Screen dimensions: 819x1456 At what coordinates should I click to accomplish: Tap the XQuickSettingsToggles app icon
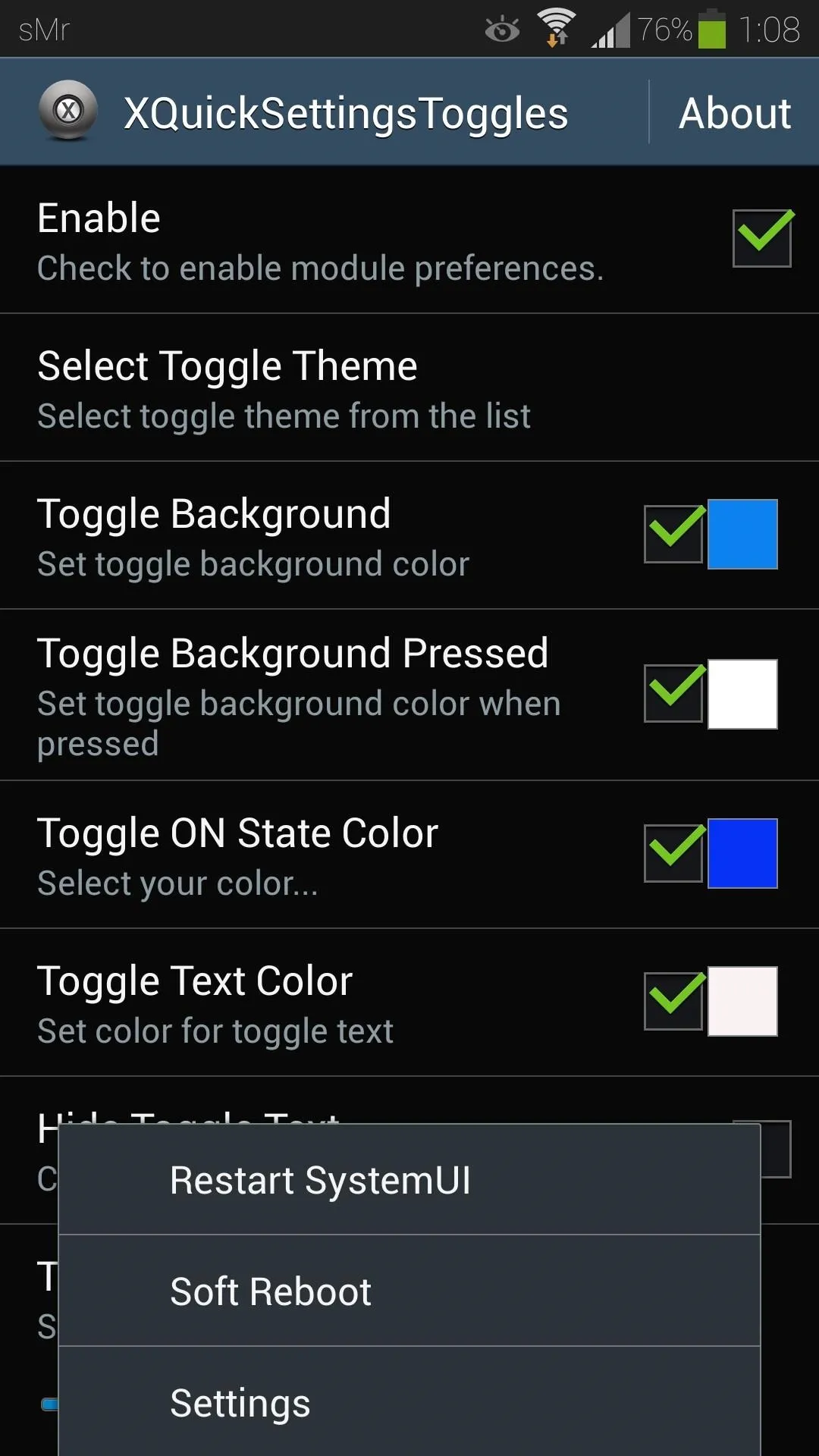[68, 111]
